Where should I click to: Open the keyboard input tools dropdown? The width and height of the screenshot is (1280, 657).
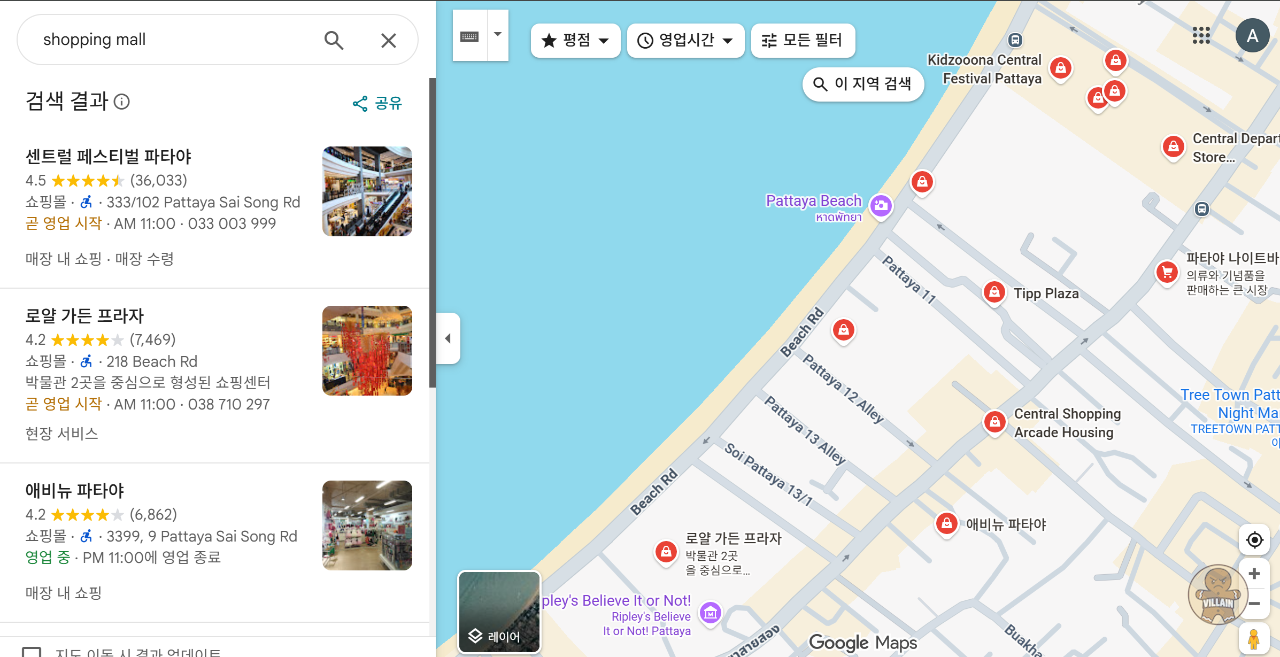click(497, 35)
